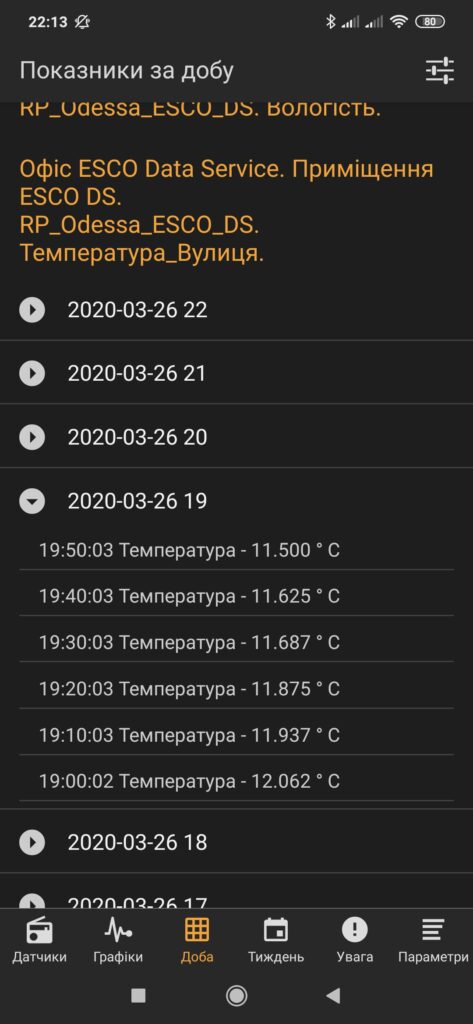Open the Параметри tab

click(x=433, y=940)
